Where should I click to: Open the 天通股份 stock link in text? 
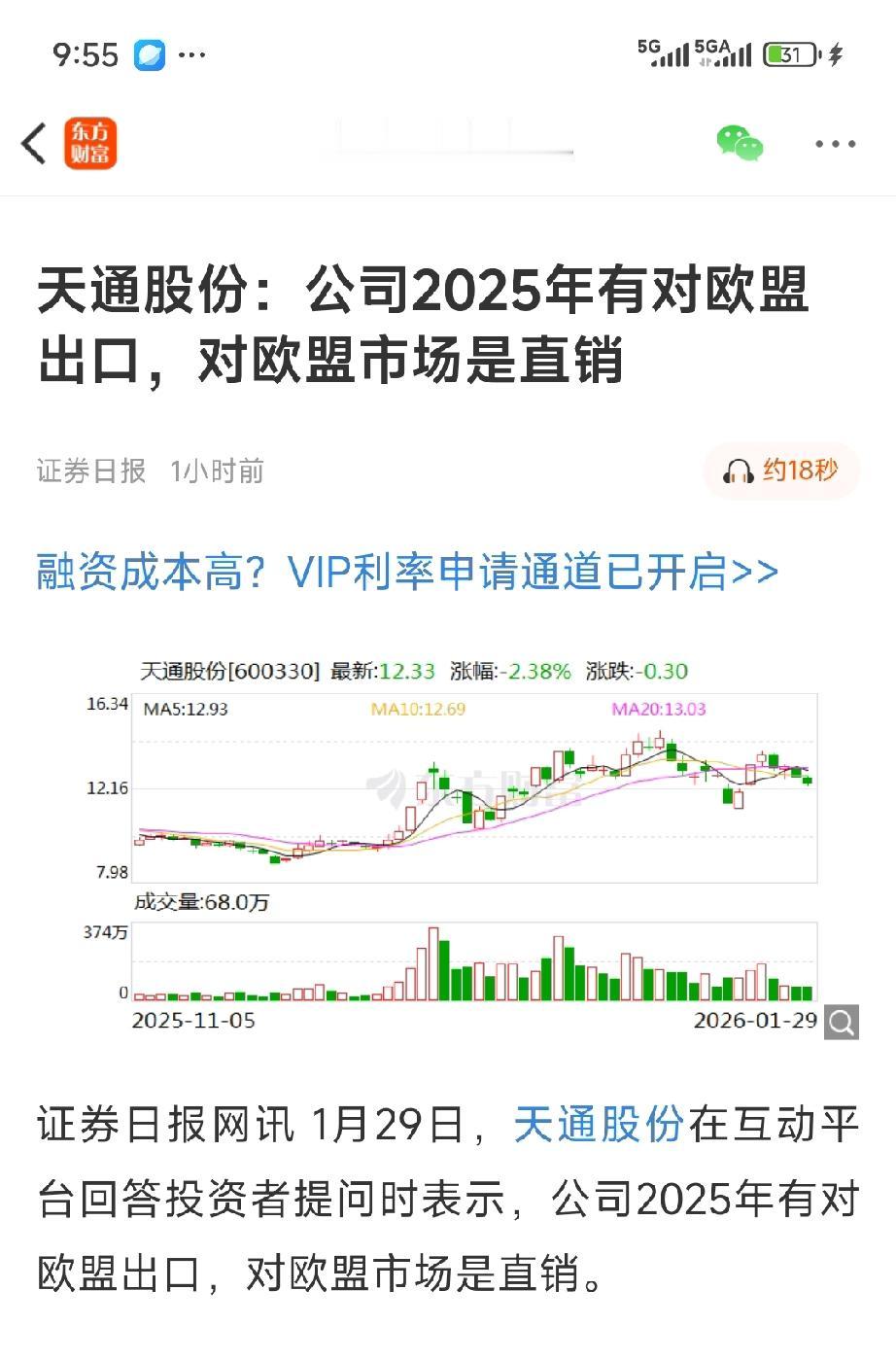click(600, 1126)
